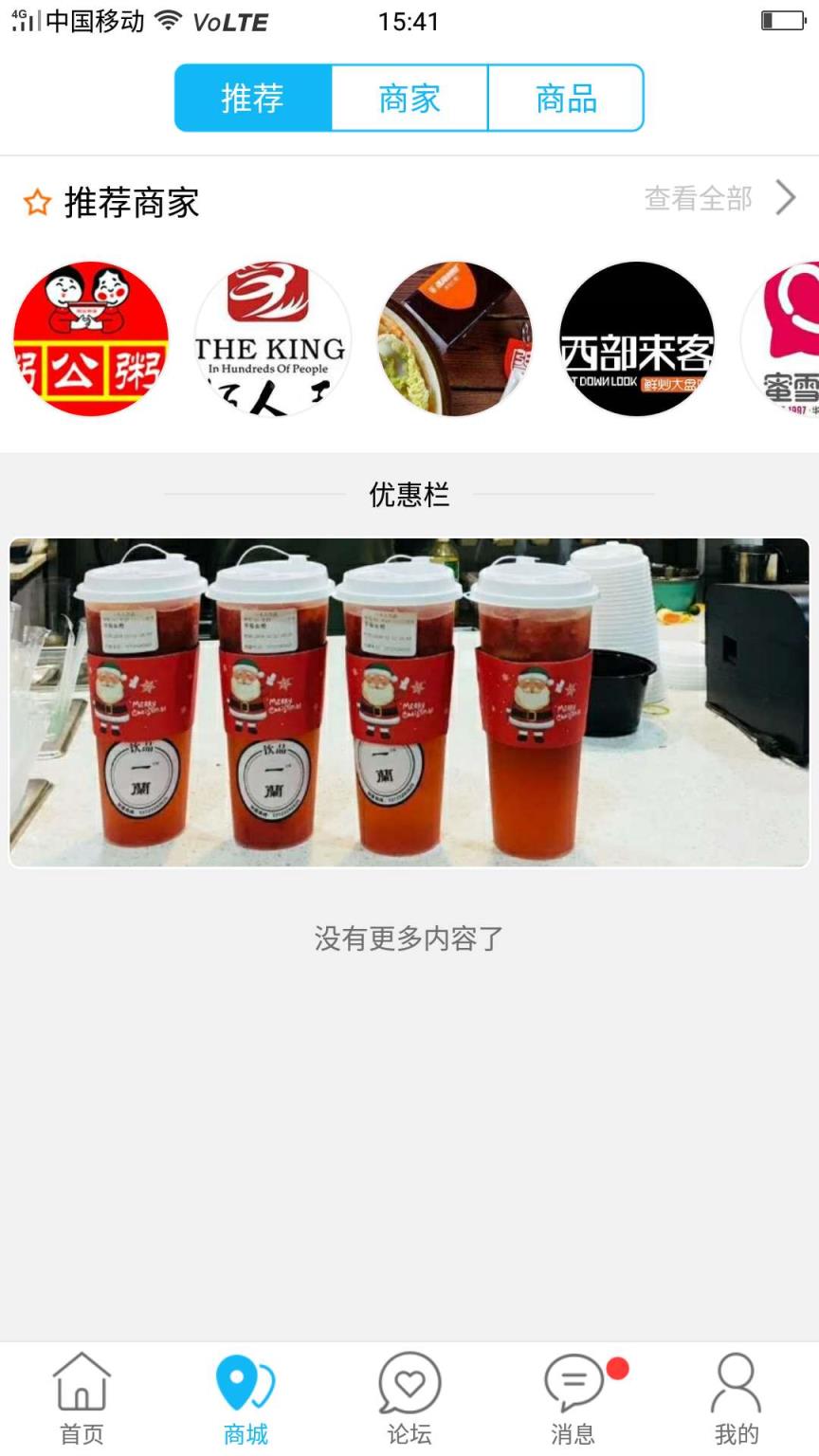Tap the 没有更多内容了 text
819x1456 pixels.
tap(409, 938)
